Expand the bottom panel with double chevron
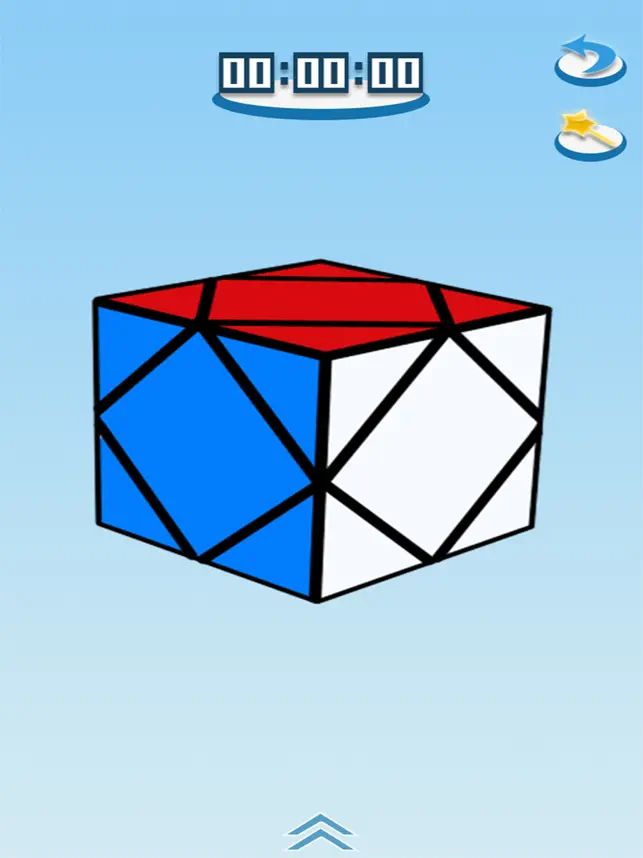The width and height of the screenshot is (643, 858). tap(320, 832)
